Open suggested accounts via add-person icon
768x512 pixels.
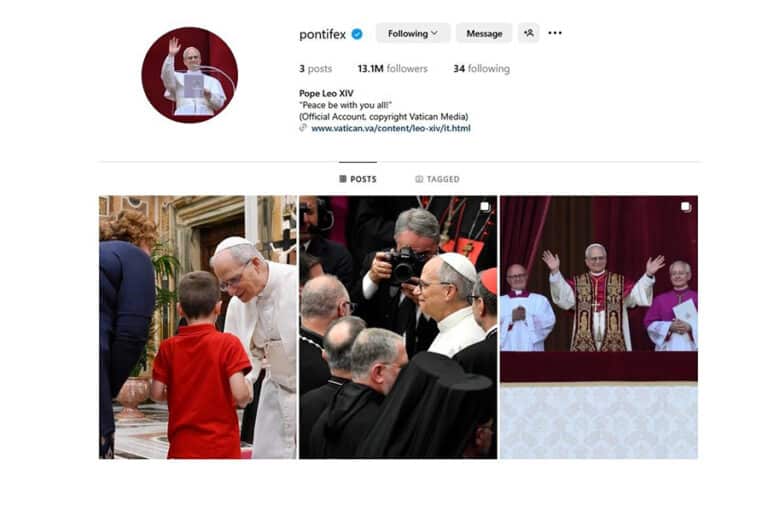(528, 33)
